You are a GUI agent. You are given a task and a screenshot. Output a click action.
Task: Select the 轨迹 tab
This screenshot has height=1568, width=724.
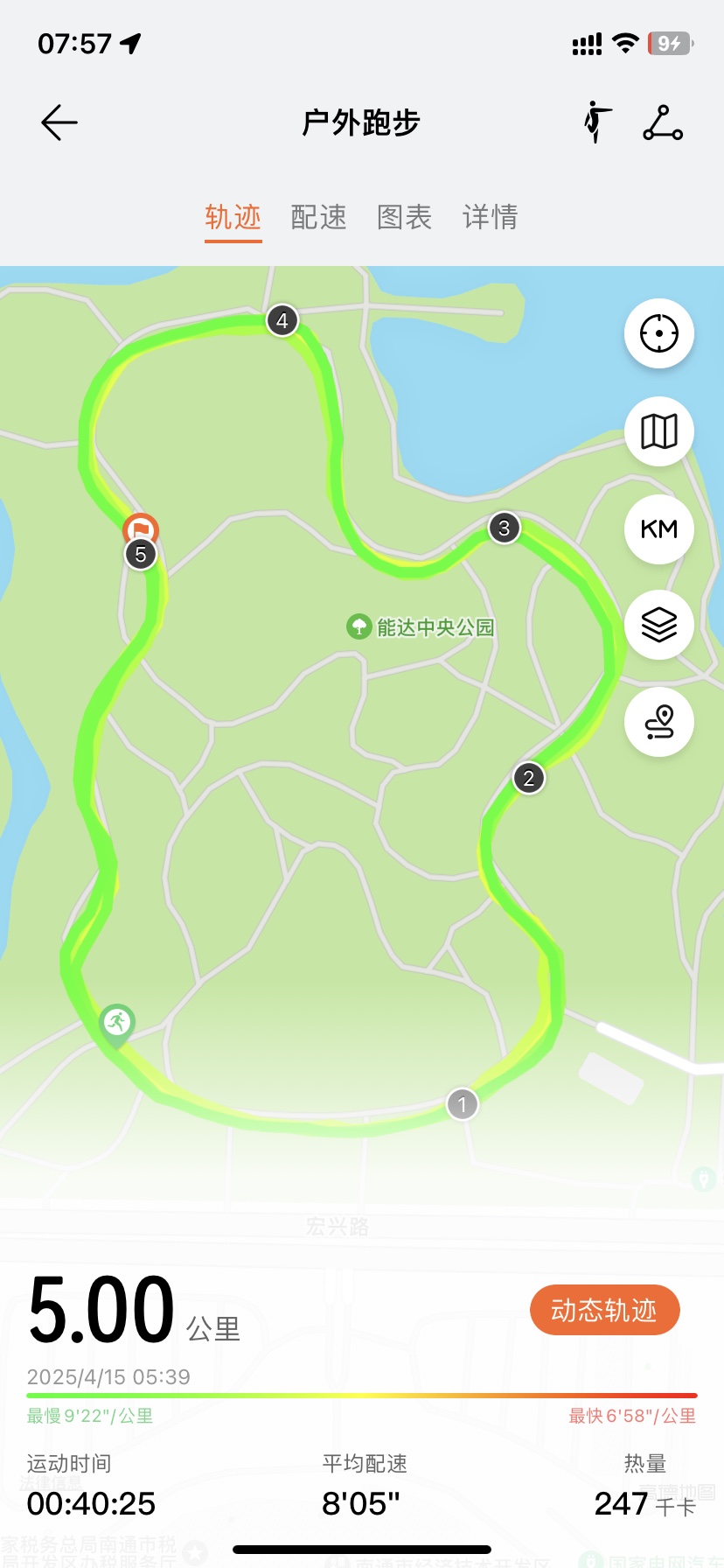pyautogui.click(x=233, y=217)
